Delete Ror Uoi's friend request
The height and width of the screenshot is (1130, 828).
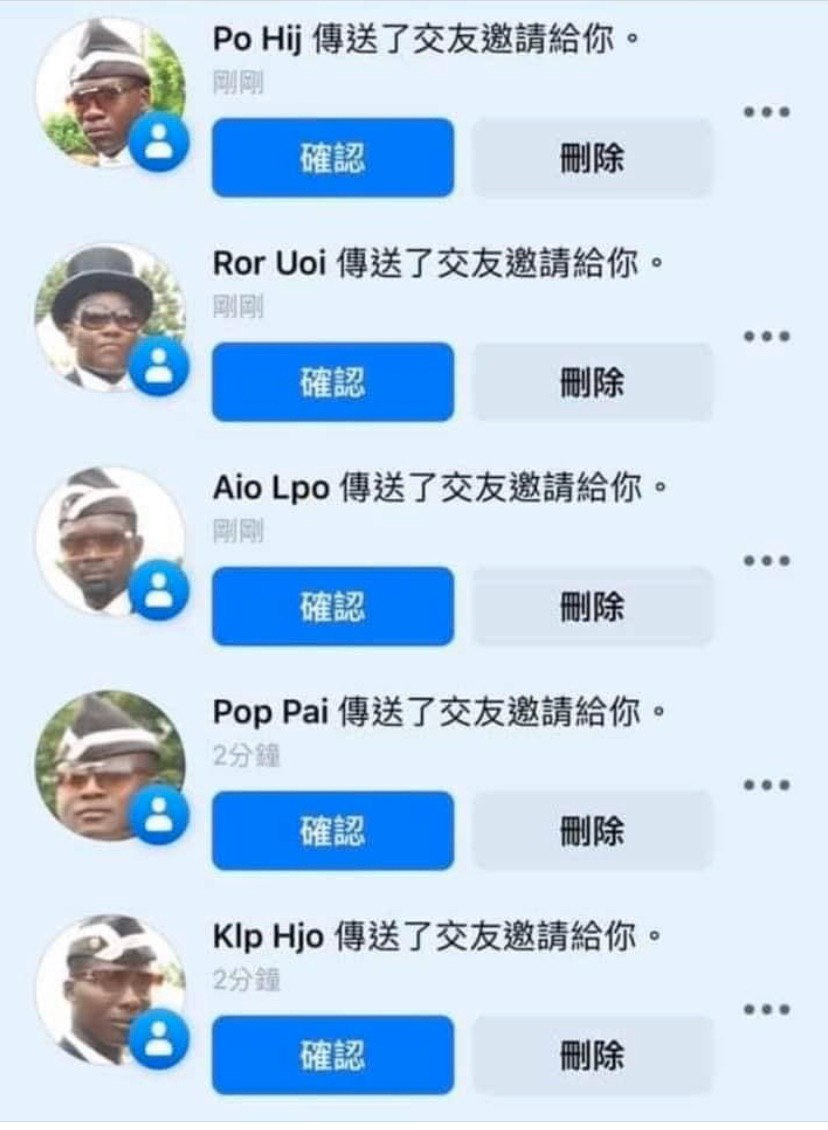[x=592, y=382]
